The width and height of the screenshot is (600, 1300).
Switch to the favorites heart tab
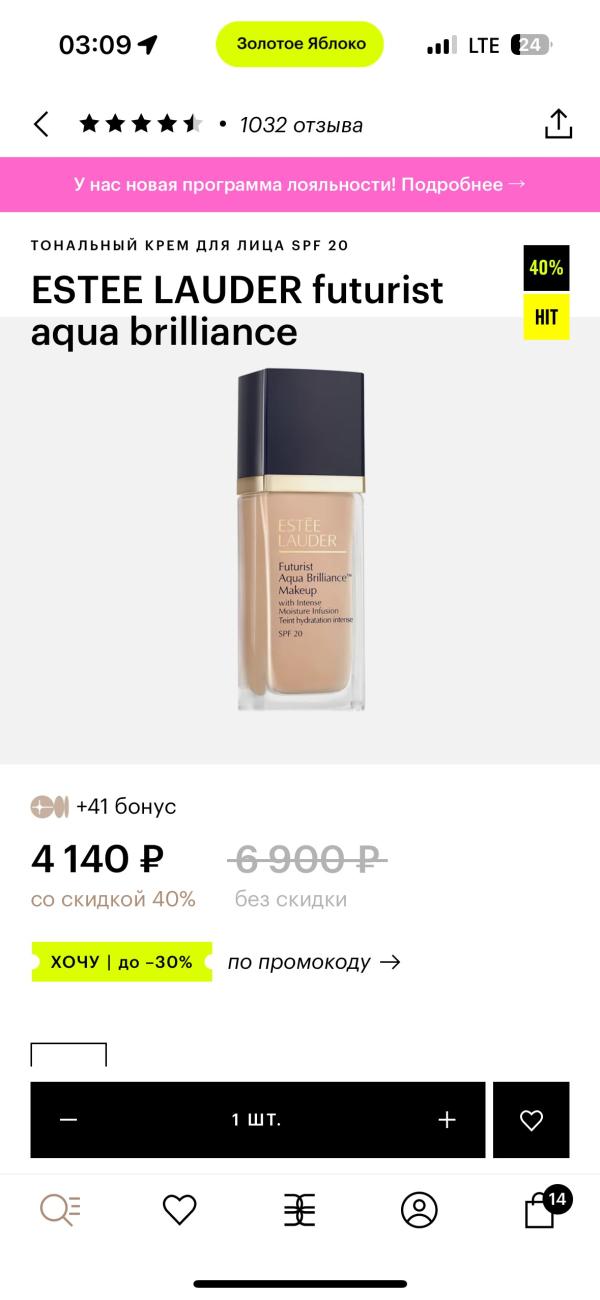coord(180,1210)
